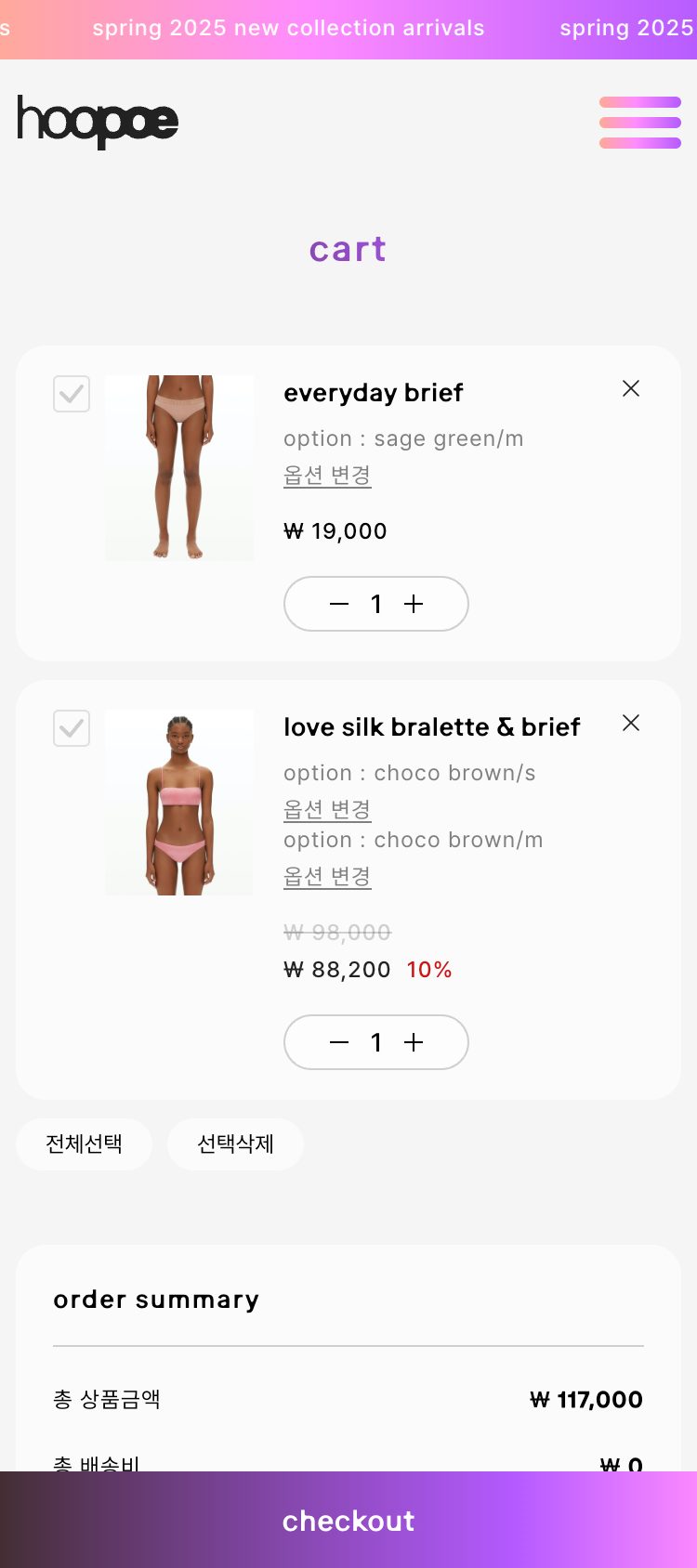Change option for choco brown/m

[x=327, y=876]
